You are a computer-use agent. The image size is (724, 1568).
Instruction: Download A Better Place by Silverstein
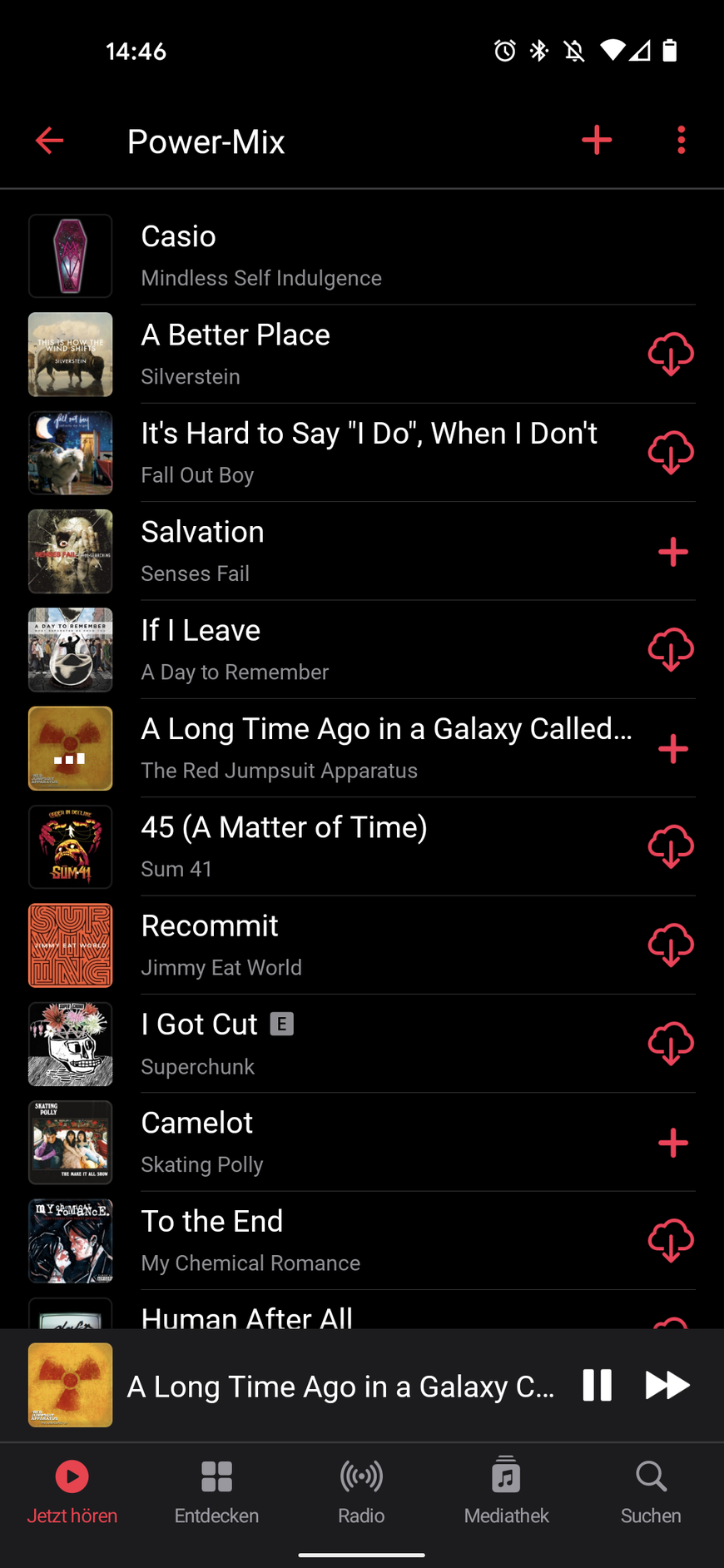click(x=671, y=355)
